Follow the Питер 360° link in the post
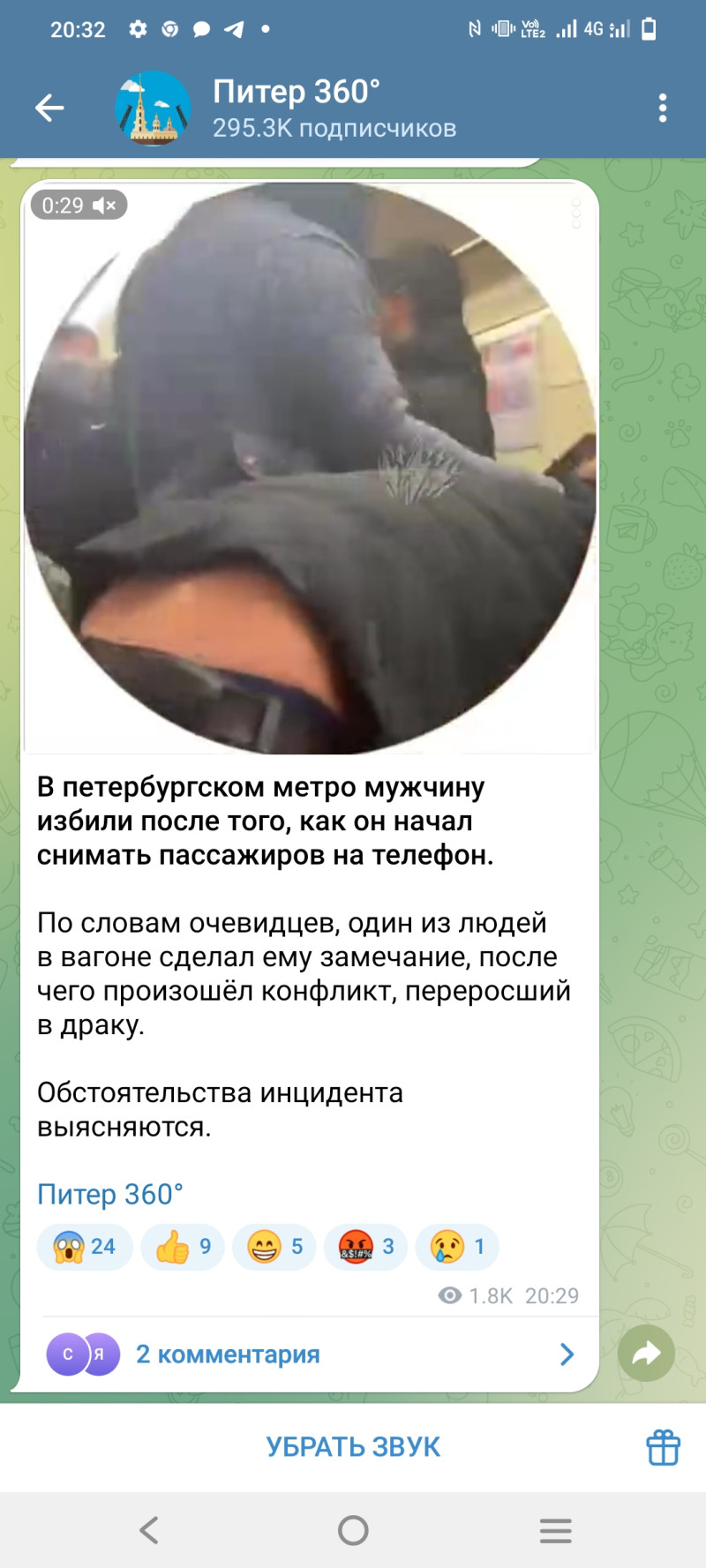706x1568 pixels. pyautogui.click(x=110, y=1194)
